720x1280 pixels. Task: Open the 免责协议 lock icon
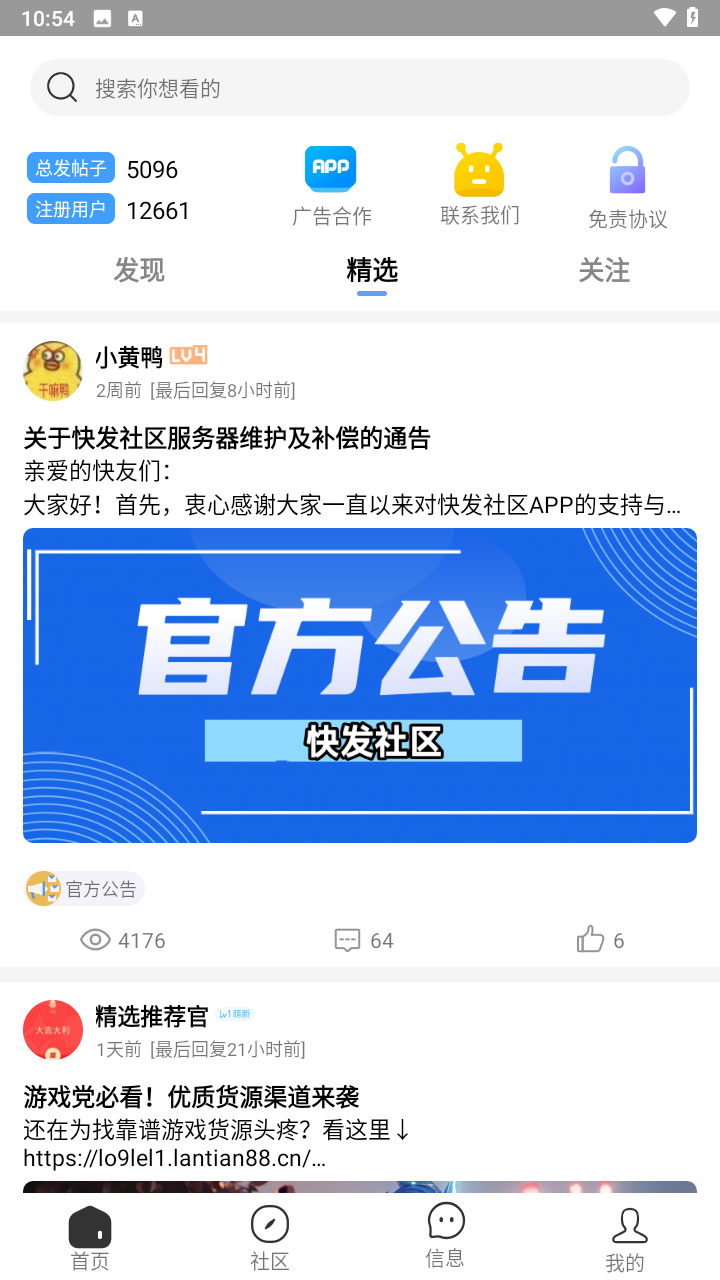pyautogui.click(x=627, y=168)
